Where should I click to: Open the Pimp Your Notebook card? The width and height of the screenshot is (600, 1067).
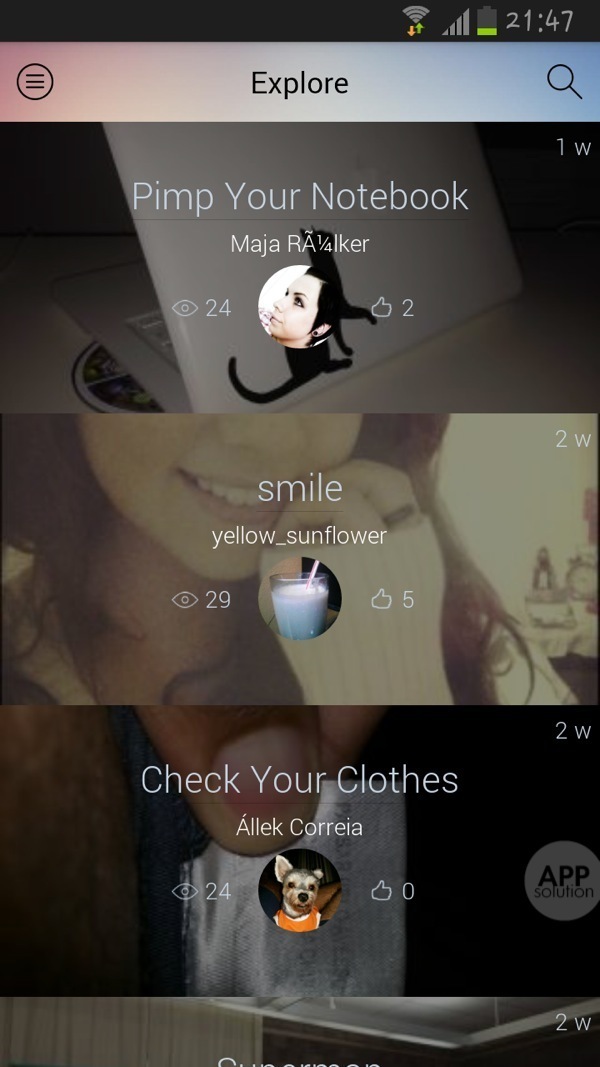click(300, 197)
